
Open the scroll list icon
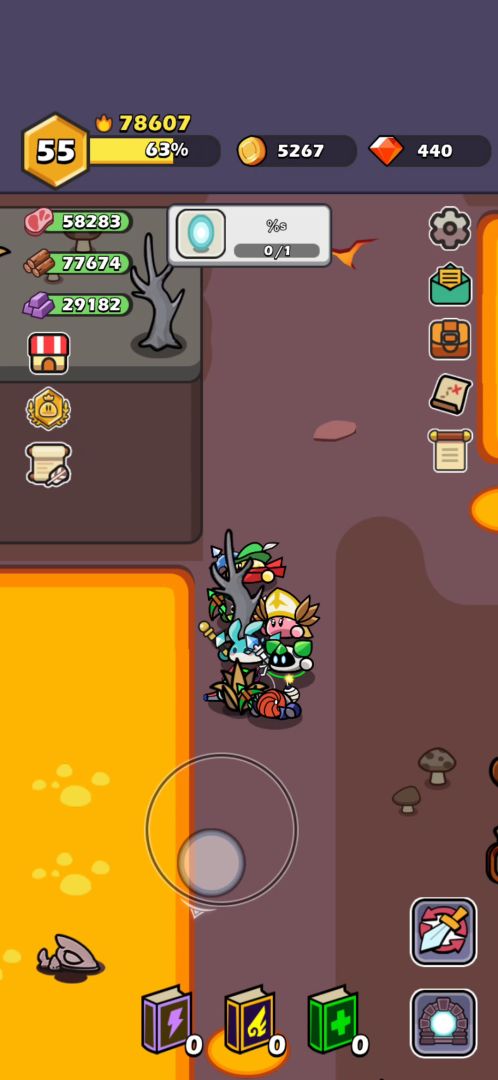coord(450,450)
